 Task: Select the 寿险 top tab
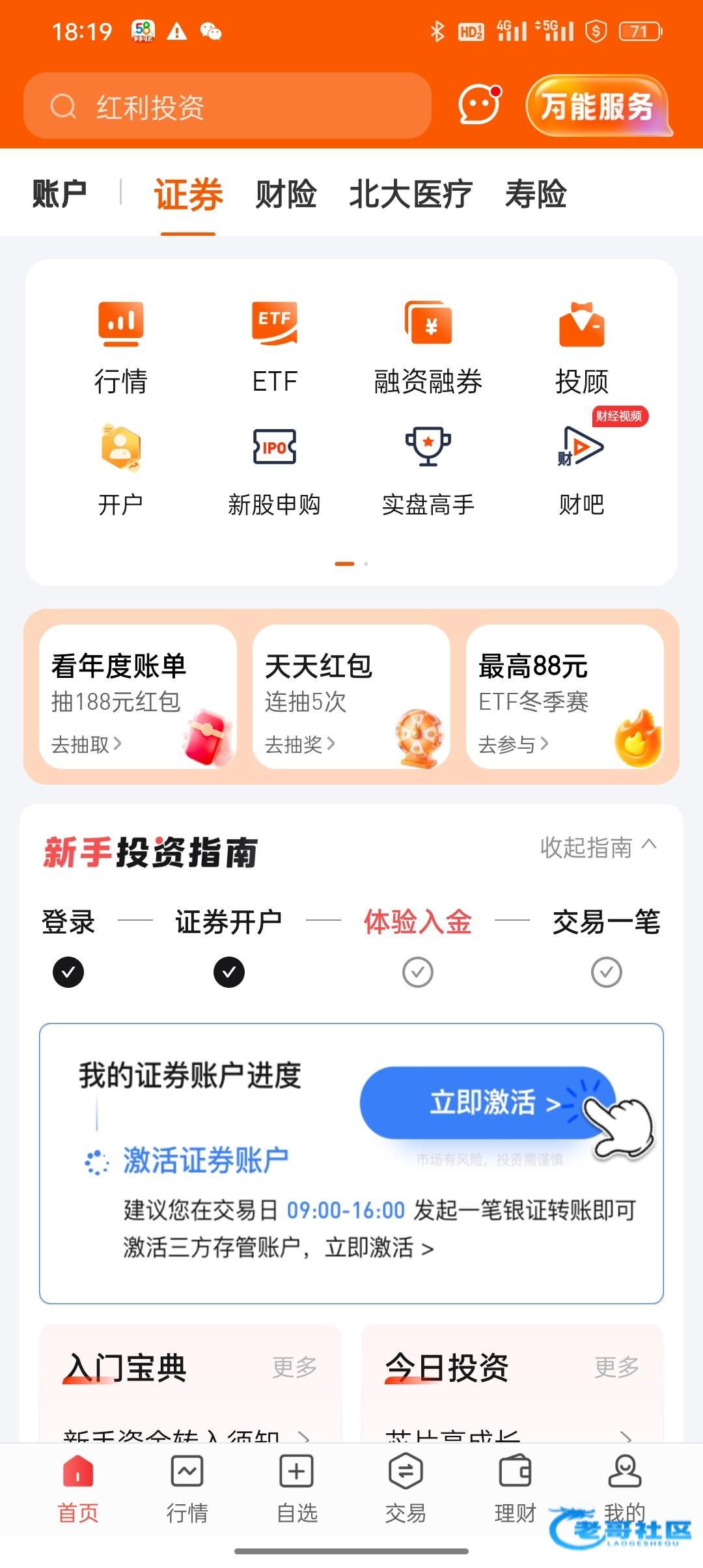pos(536,194)
